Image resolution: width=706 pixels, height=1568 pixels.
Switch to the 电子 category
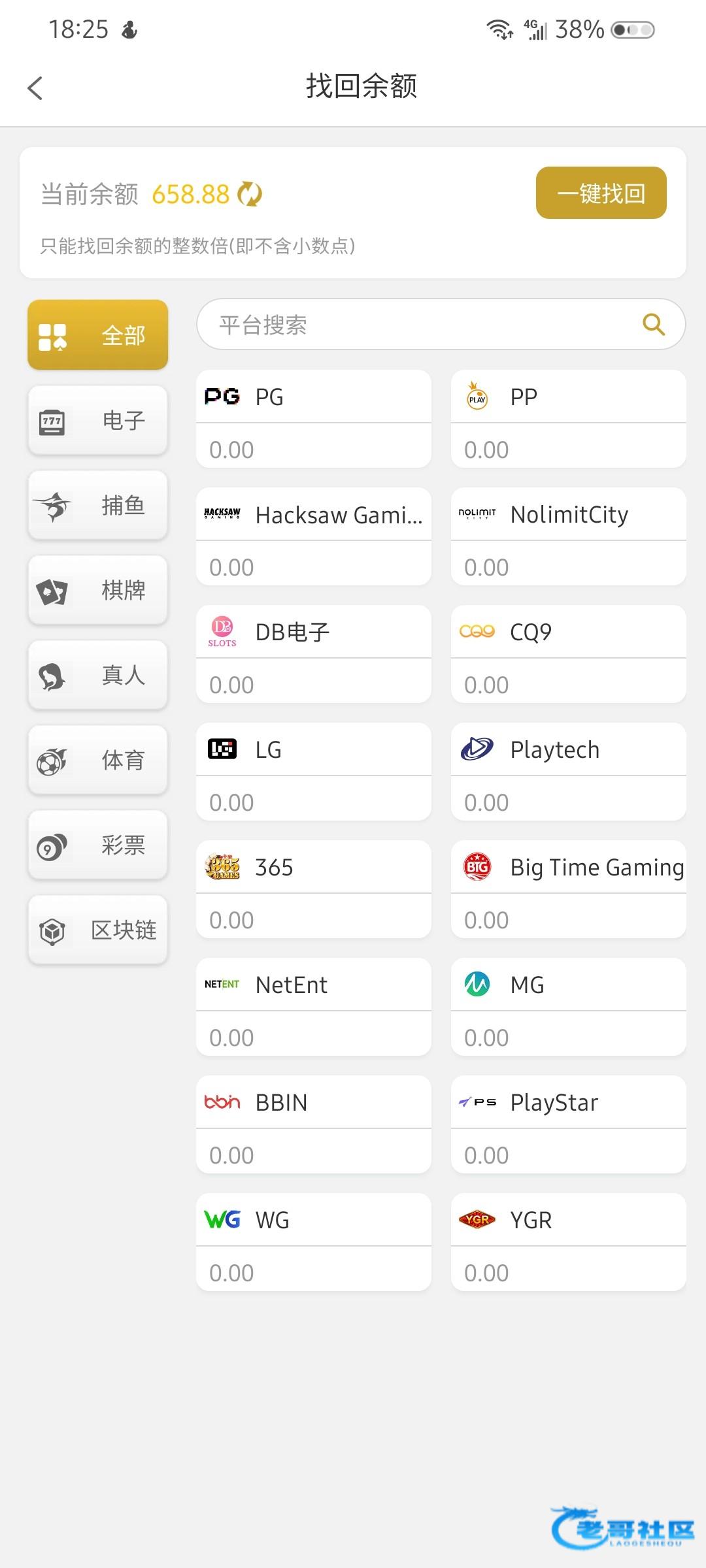point(98,420)
